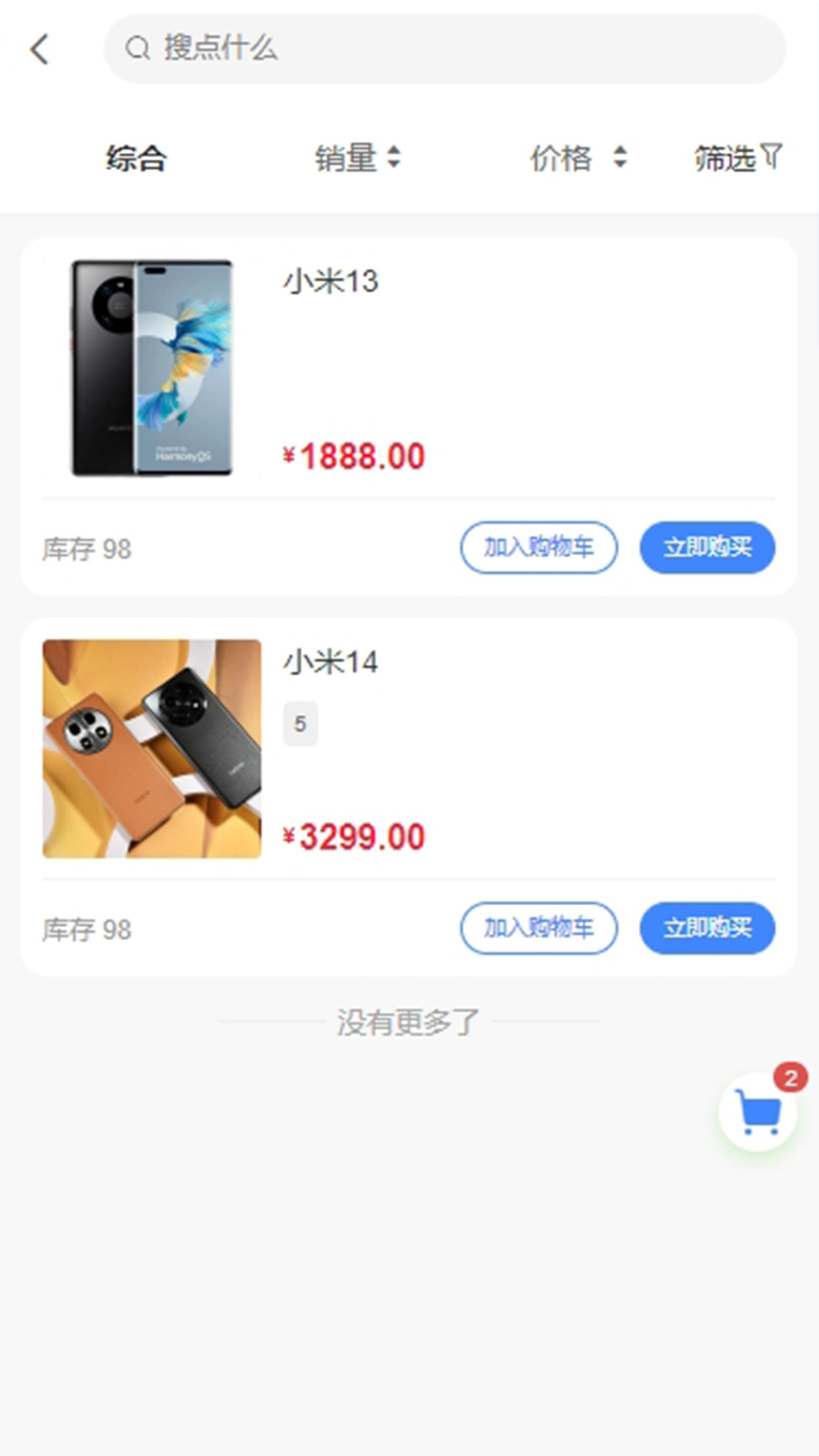Buy 小米13 now with 立即购买
Image resolution: width=819 pixels, height=1456 pixels.
pos(707,547)
